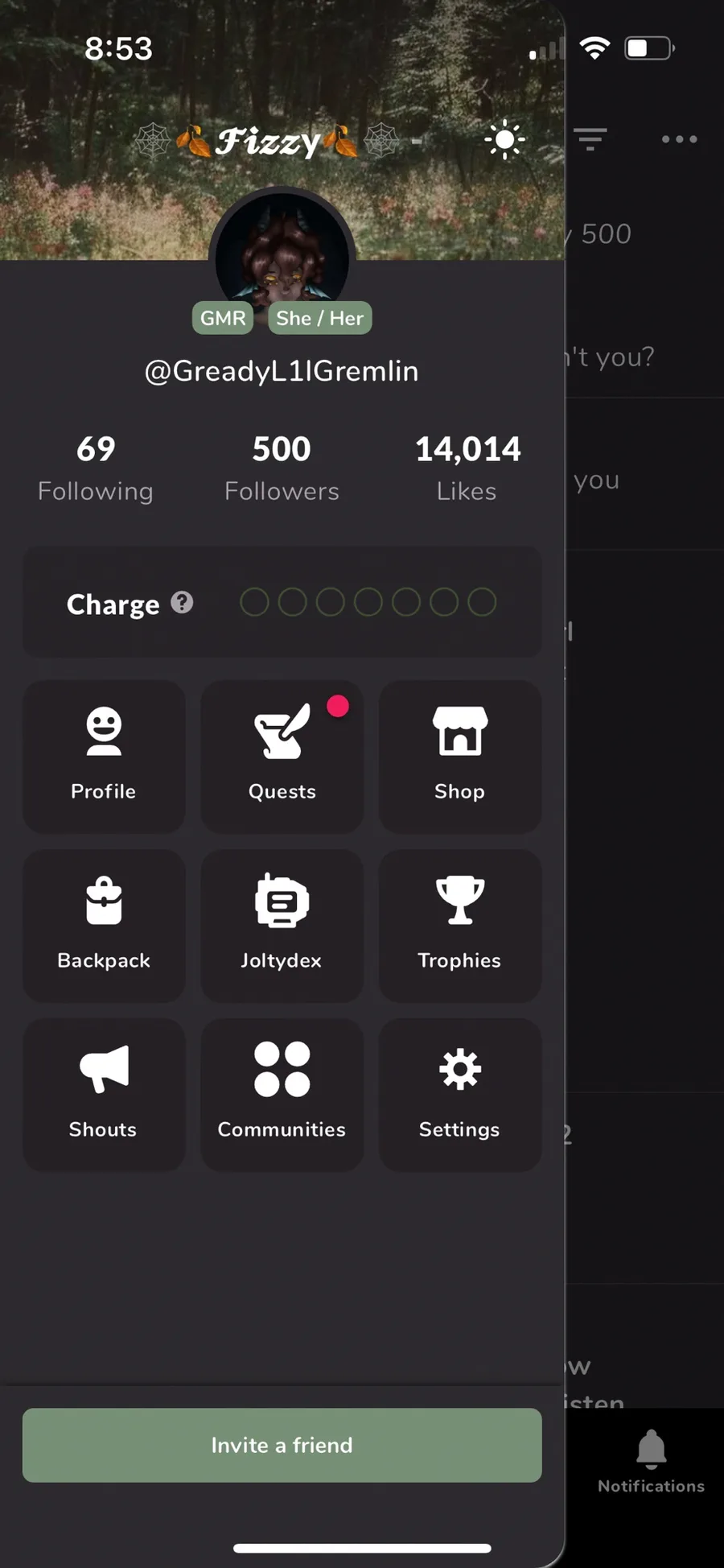This screenshot has height=1568, width=724.
Task: Go to the Shop
Action: [459, 756]
